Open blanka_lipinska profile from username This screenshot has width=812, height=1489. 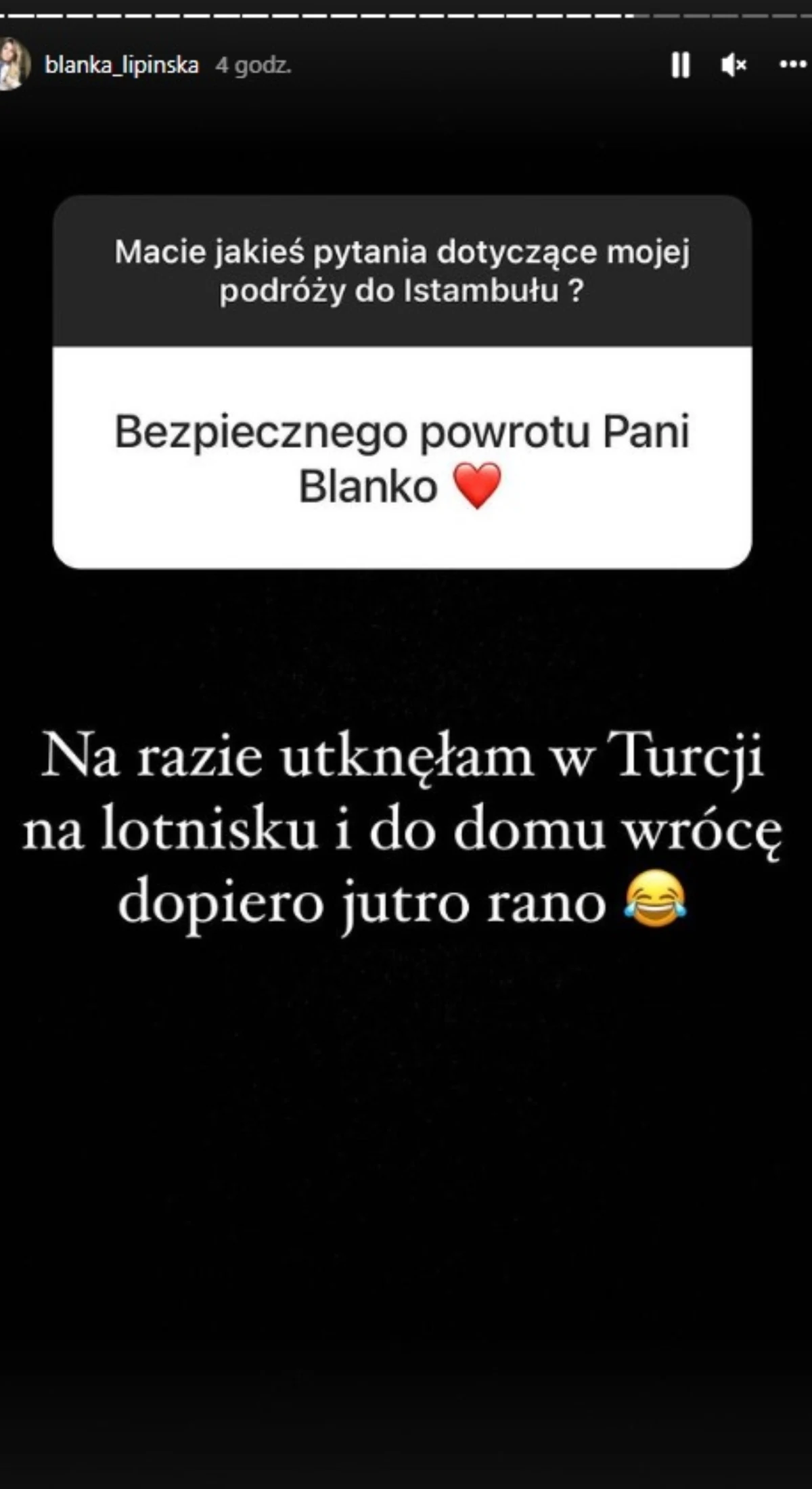click(x=122, y=65)
